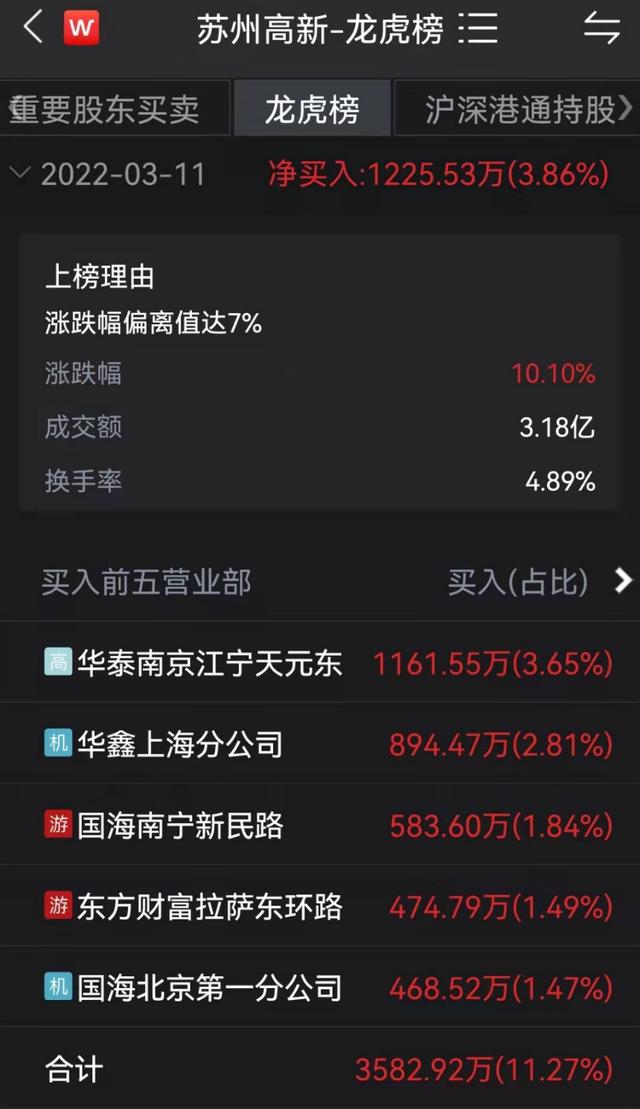640x1109 pixels.
Task: Go back using the top-left arrow
Action: point(33,28)
